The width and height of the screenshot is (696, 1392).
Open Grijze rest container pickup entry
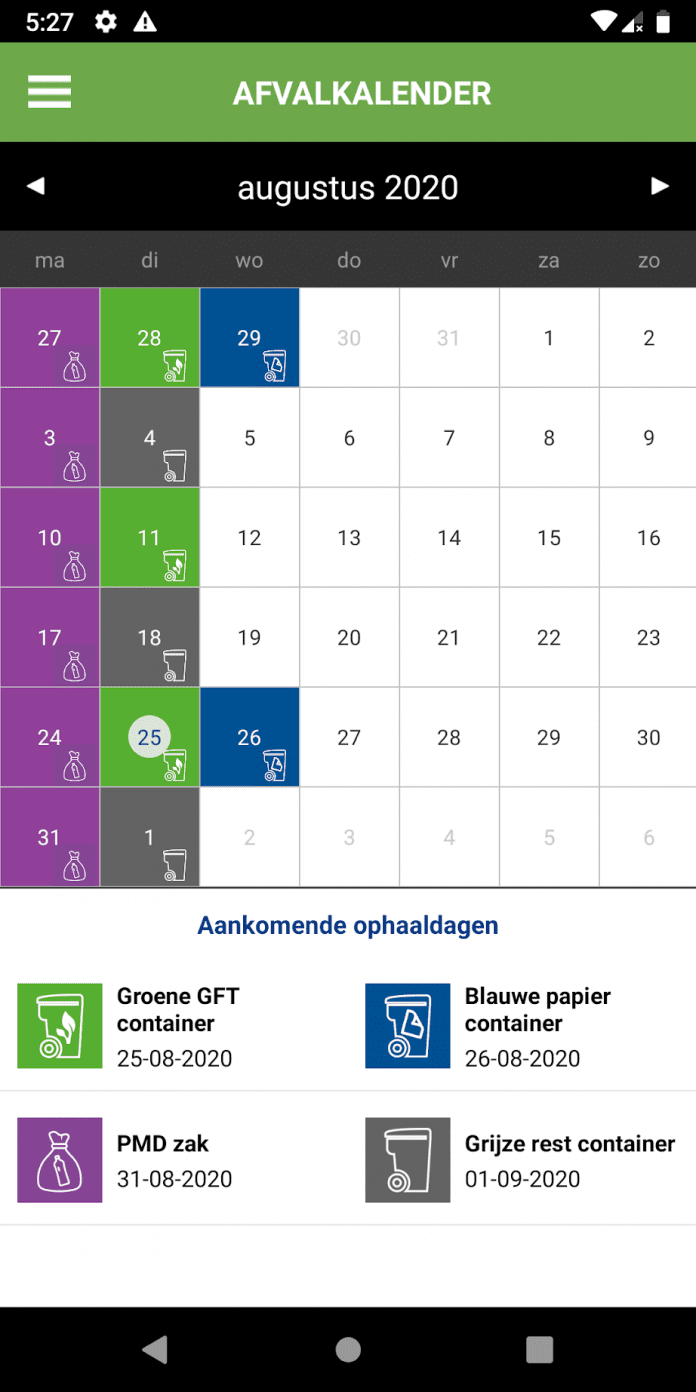(522, 1160)
